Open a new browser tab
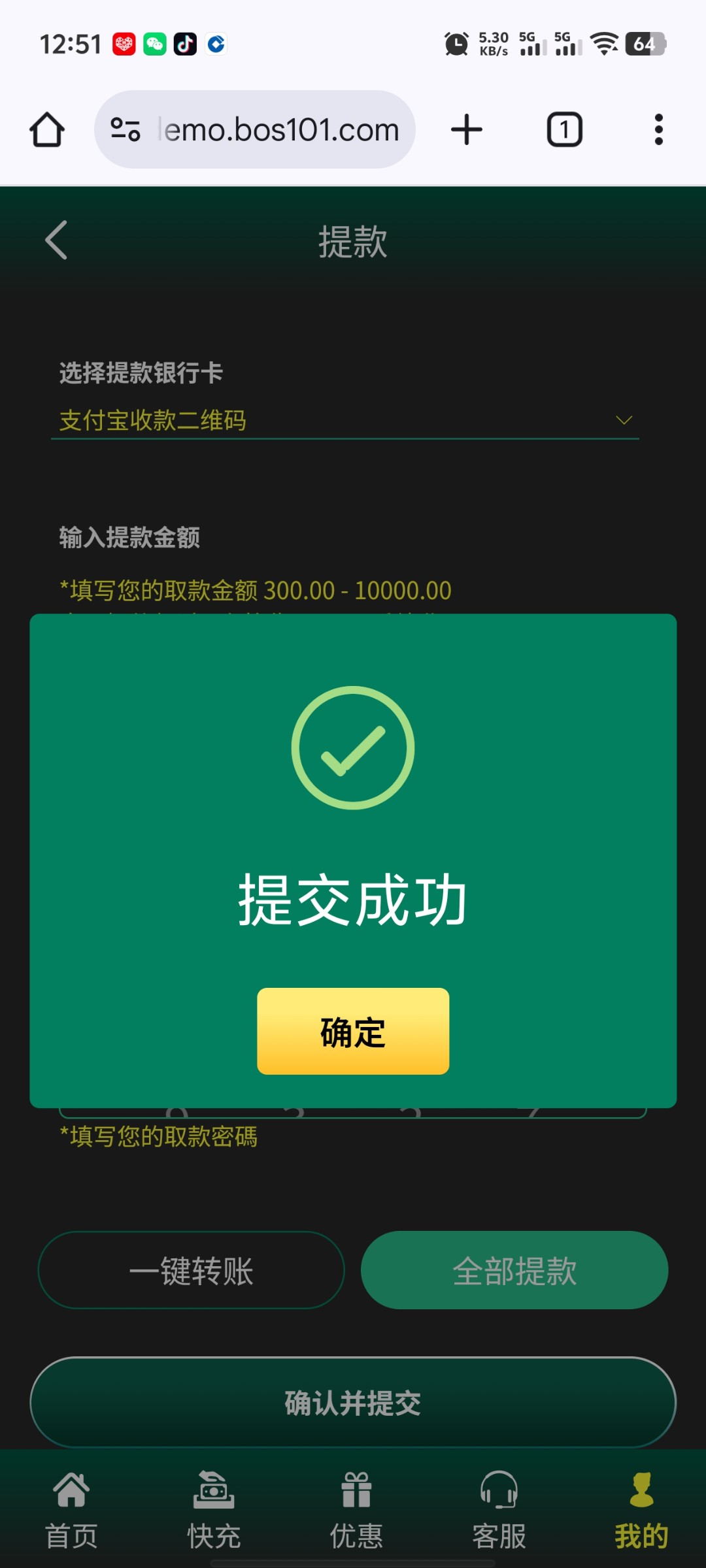This screenshot has width=706, height=1568. 467,129
